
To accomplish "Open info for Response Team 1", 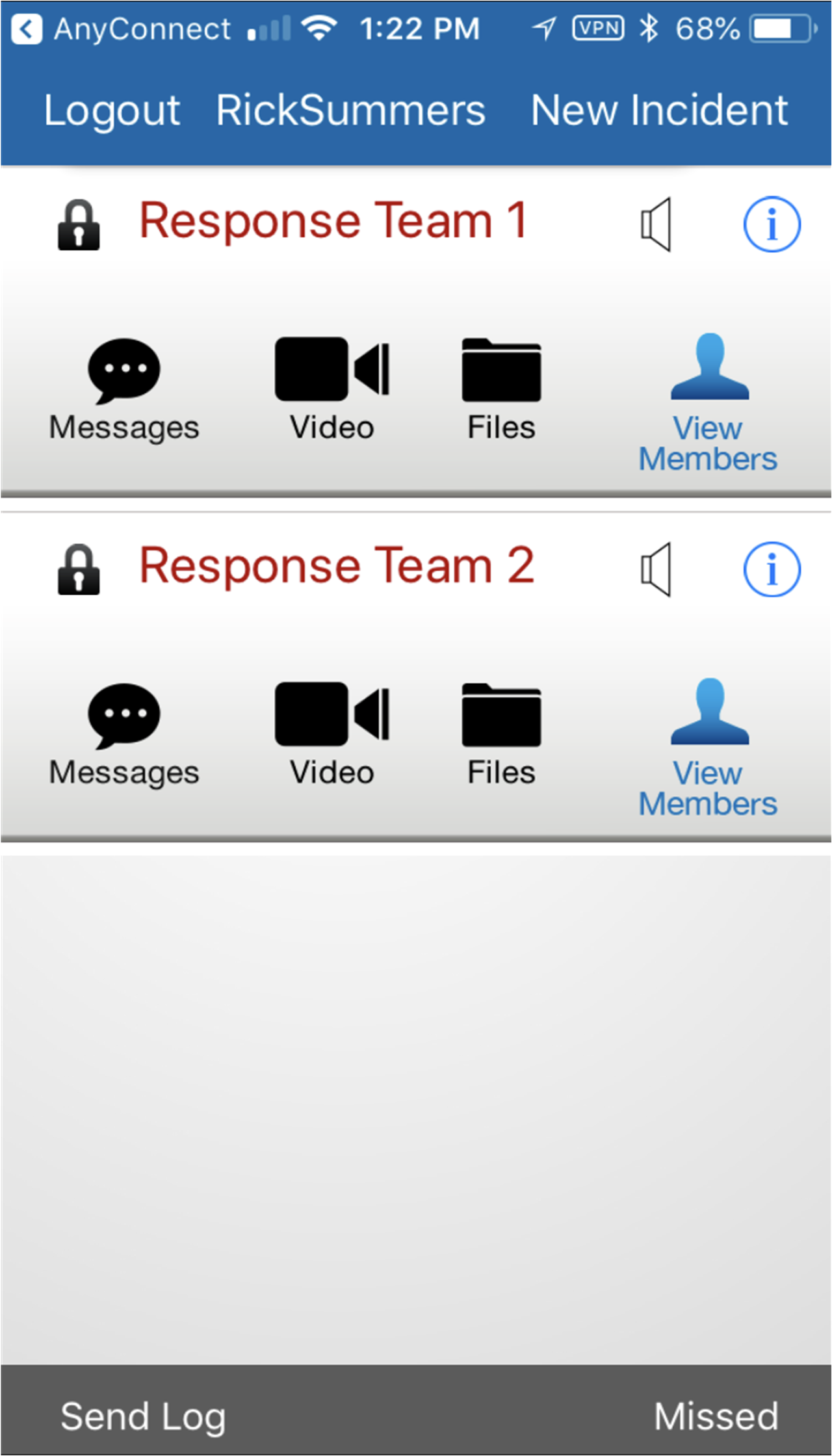I will pos(772,225).
